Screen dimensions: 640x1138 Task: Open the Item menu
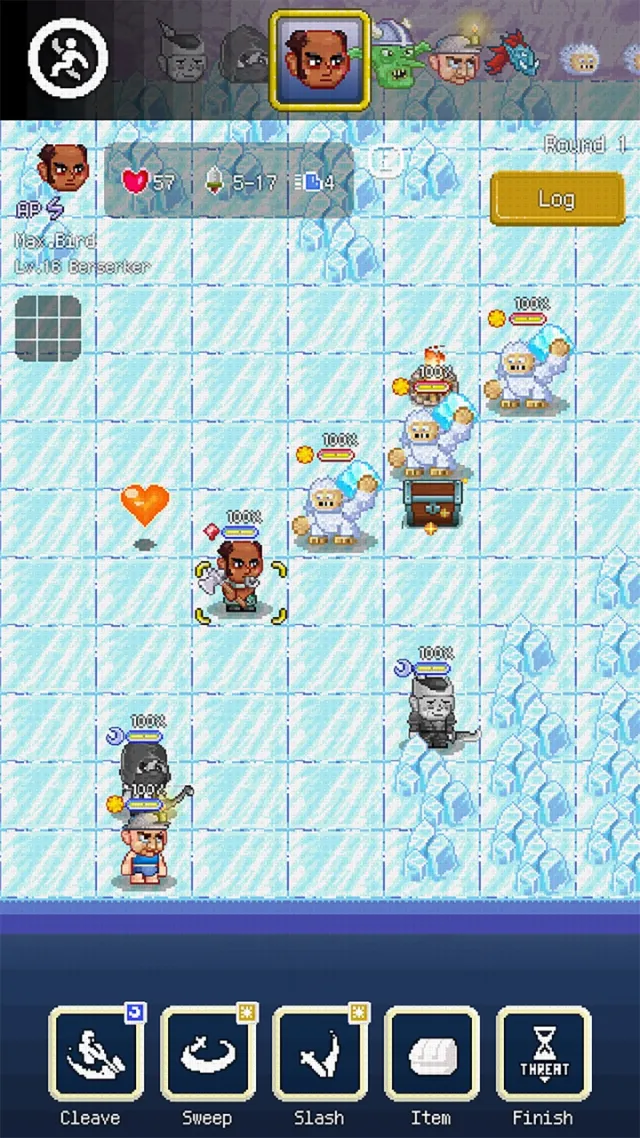(x=431, y=1054)
